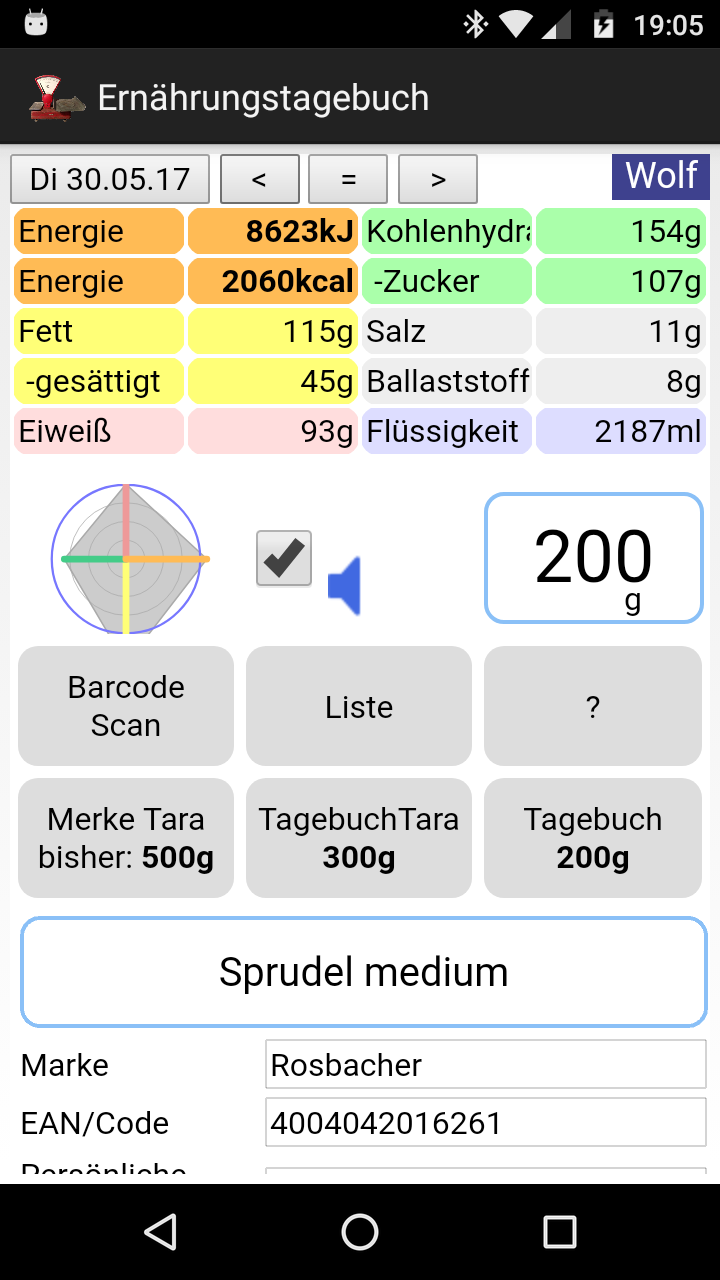Screen dimensions: 720x1280
Task: Open the Liste of foods
Action: click(359, 706)
